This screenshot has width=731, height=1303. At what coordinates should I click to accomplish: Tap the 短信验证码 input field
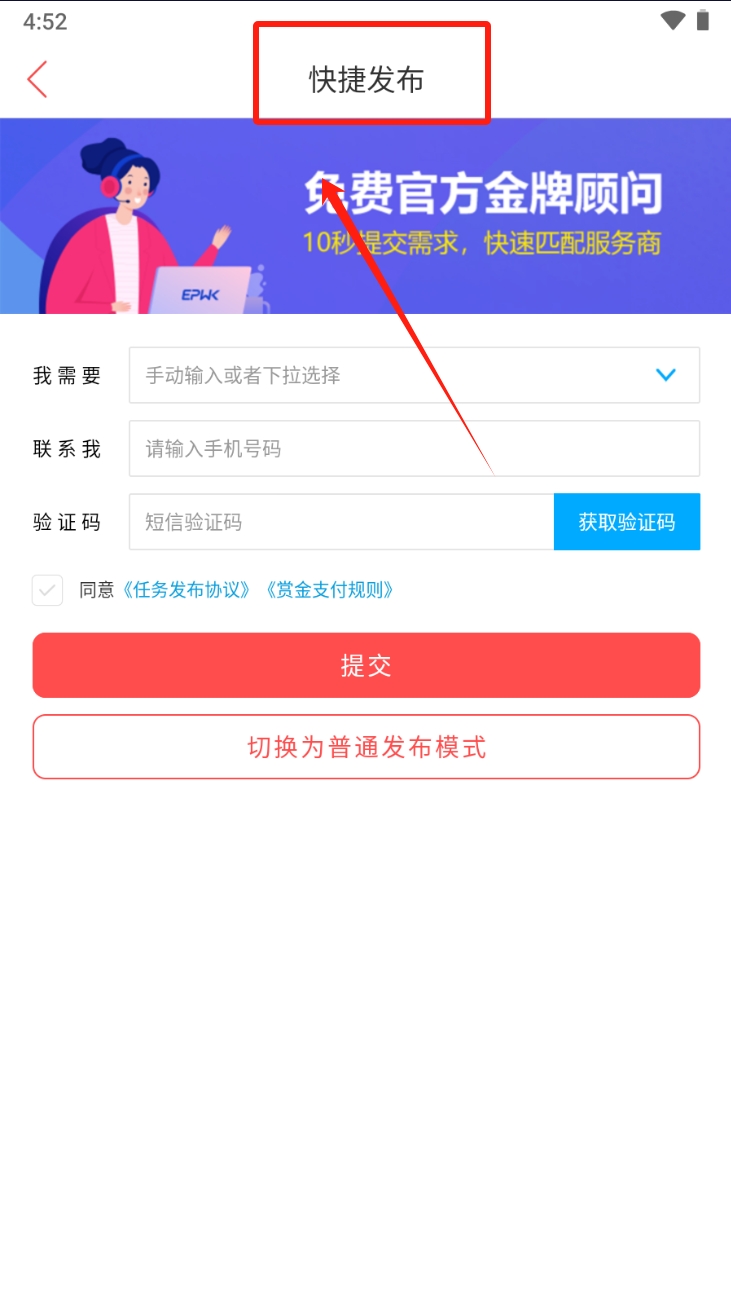click(x=340, y=522)
